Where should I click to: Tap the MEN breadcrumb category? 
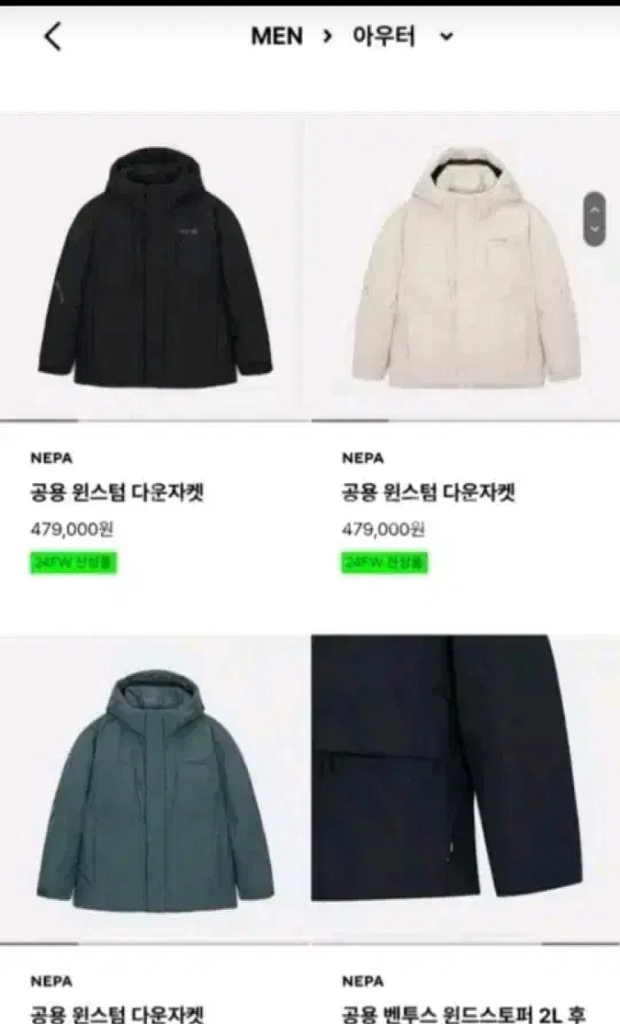(x=276, y=37)
